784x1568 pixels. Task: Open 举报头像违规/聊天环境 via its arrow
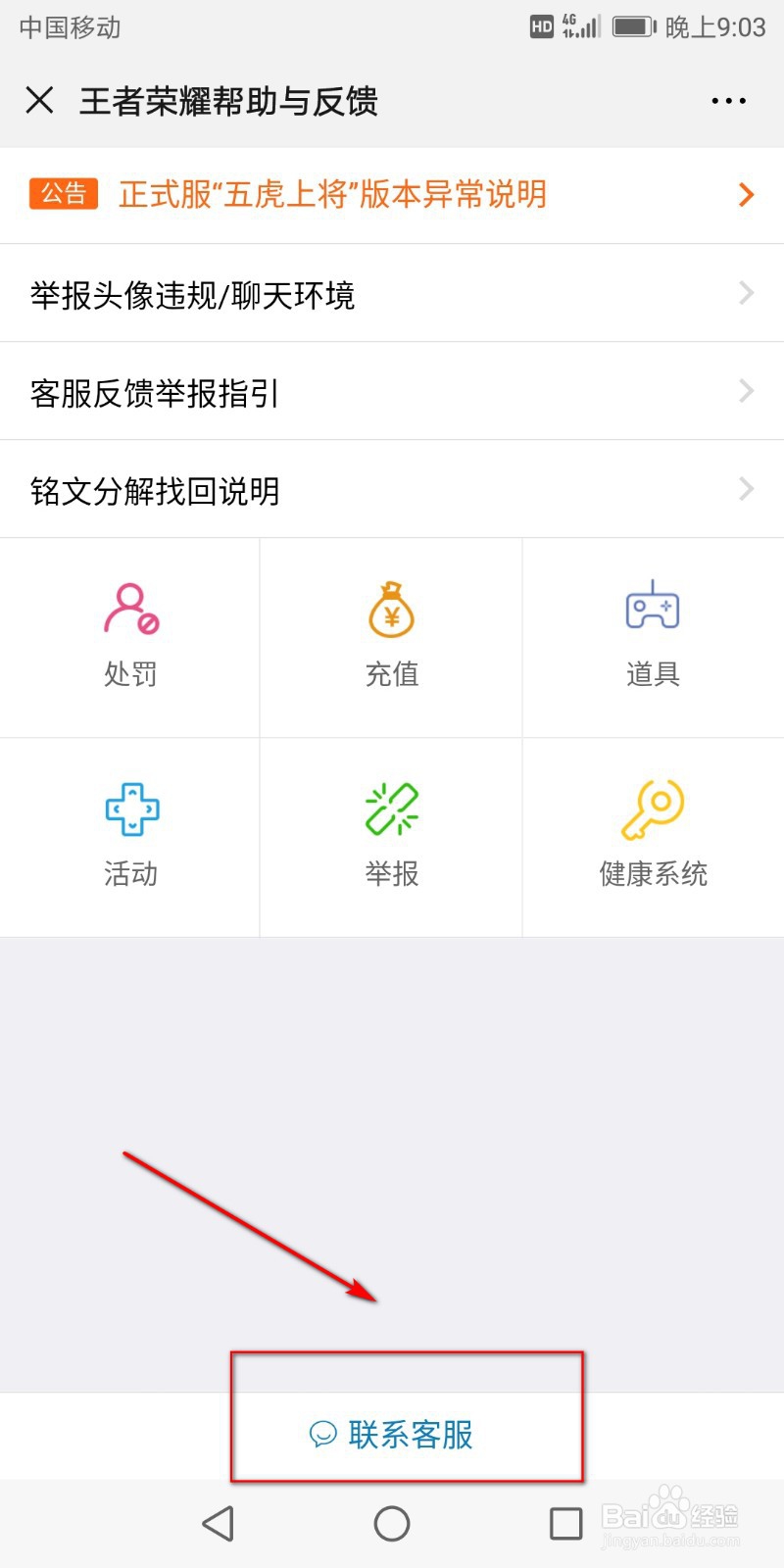747,293
